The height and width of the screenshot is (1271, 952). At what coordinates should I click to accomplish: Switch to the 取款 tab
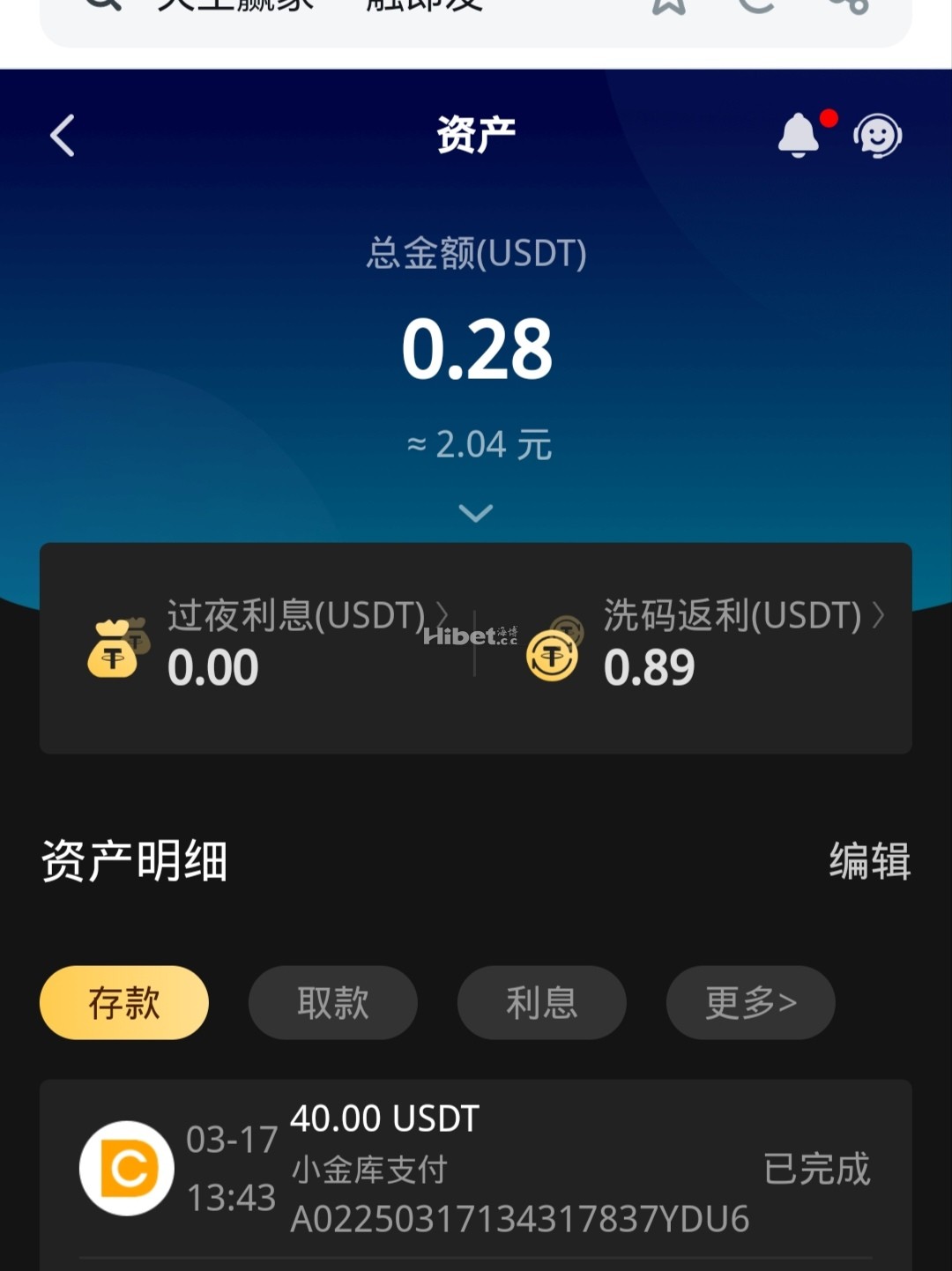tap(332, 1003)
